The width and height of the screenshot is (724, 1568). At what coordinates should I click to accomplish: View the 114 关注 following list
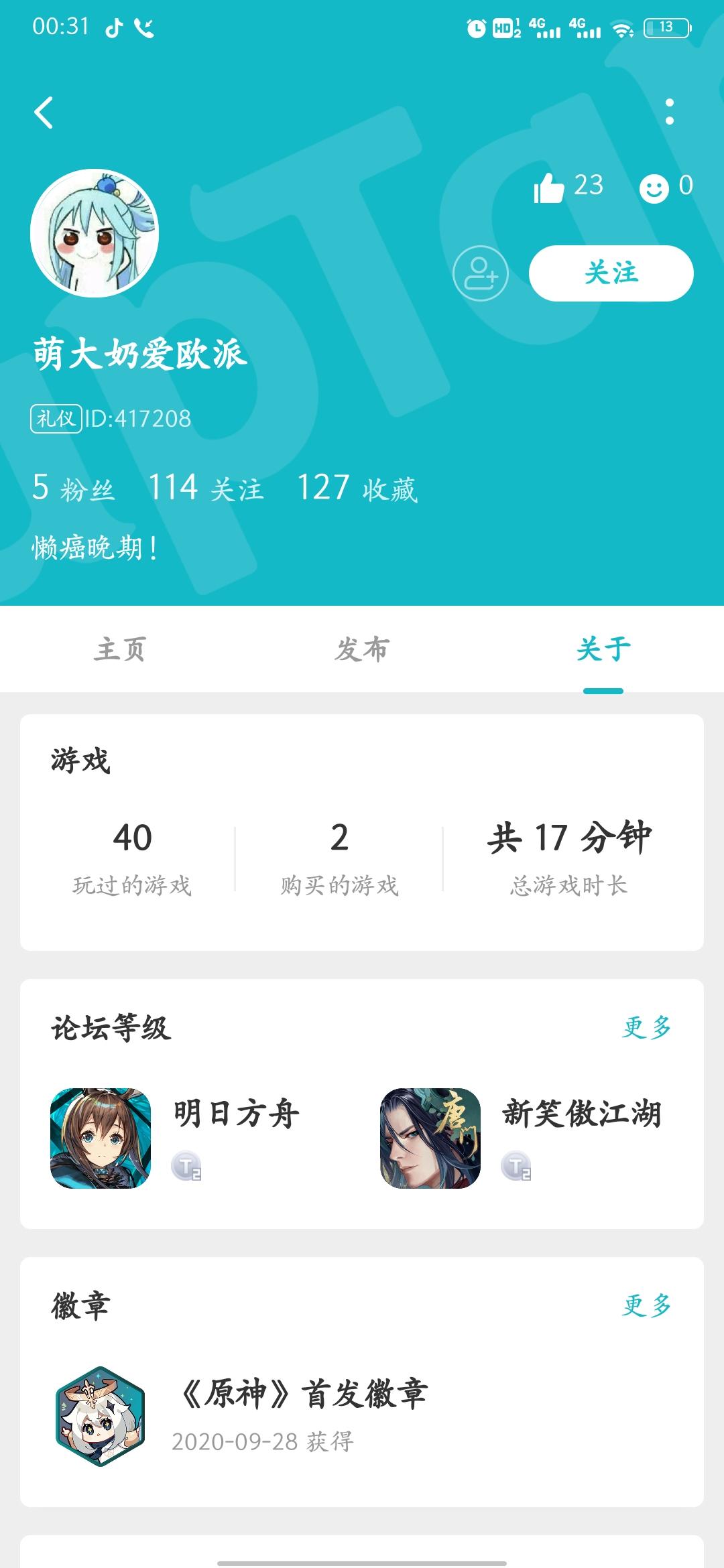click(206, 488)
